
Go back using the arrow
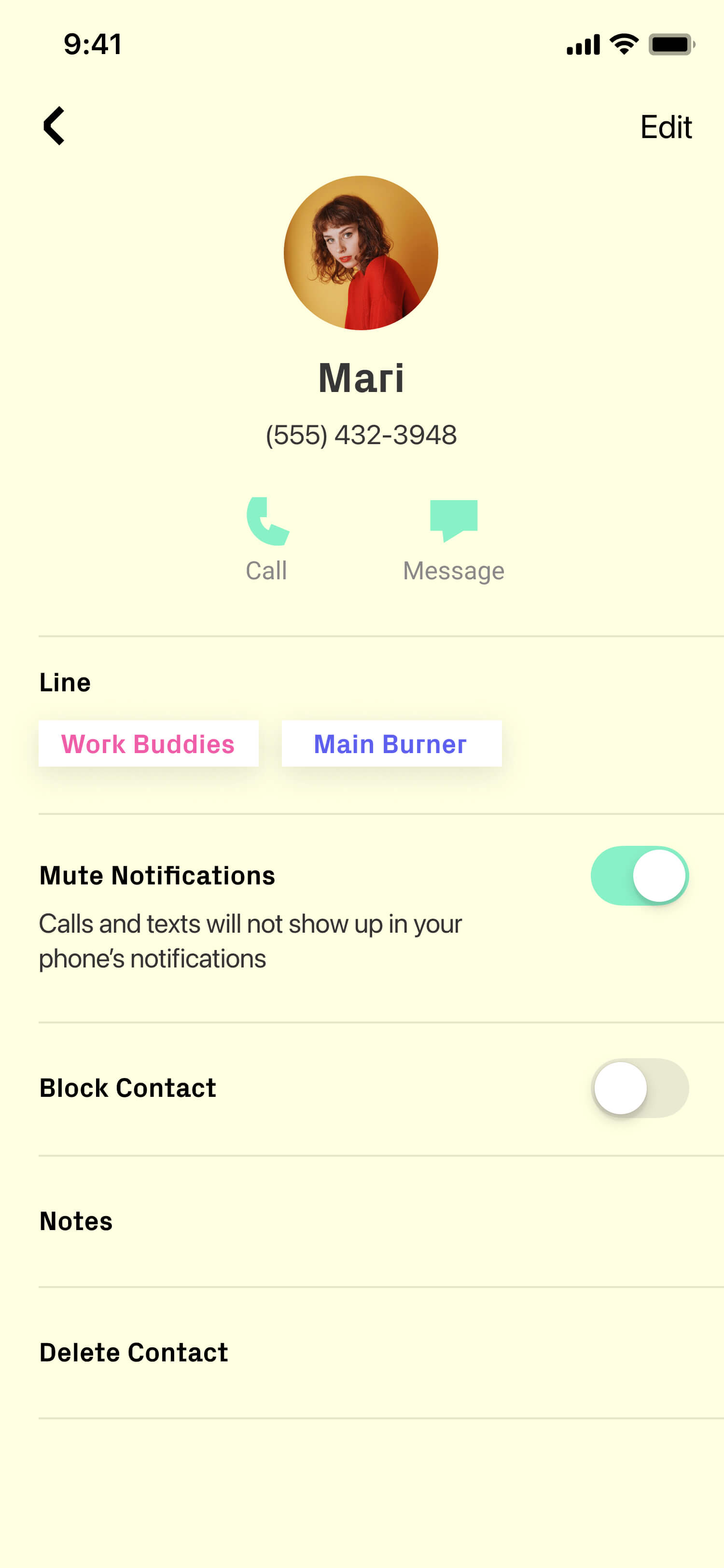54,126
